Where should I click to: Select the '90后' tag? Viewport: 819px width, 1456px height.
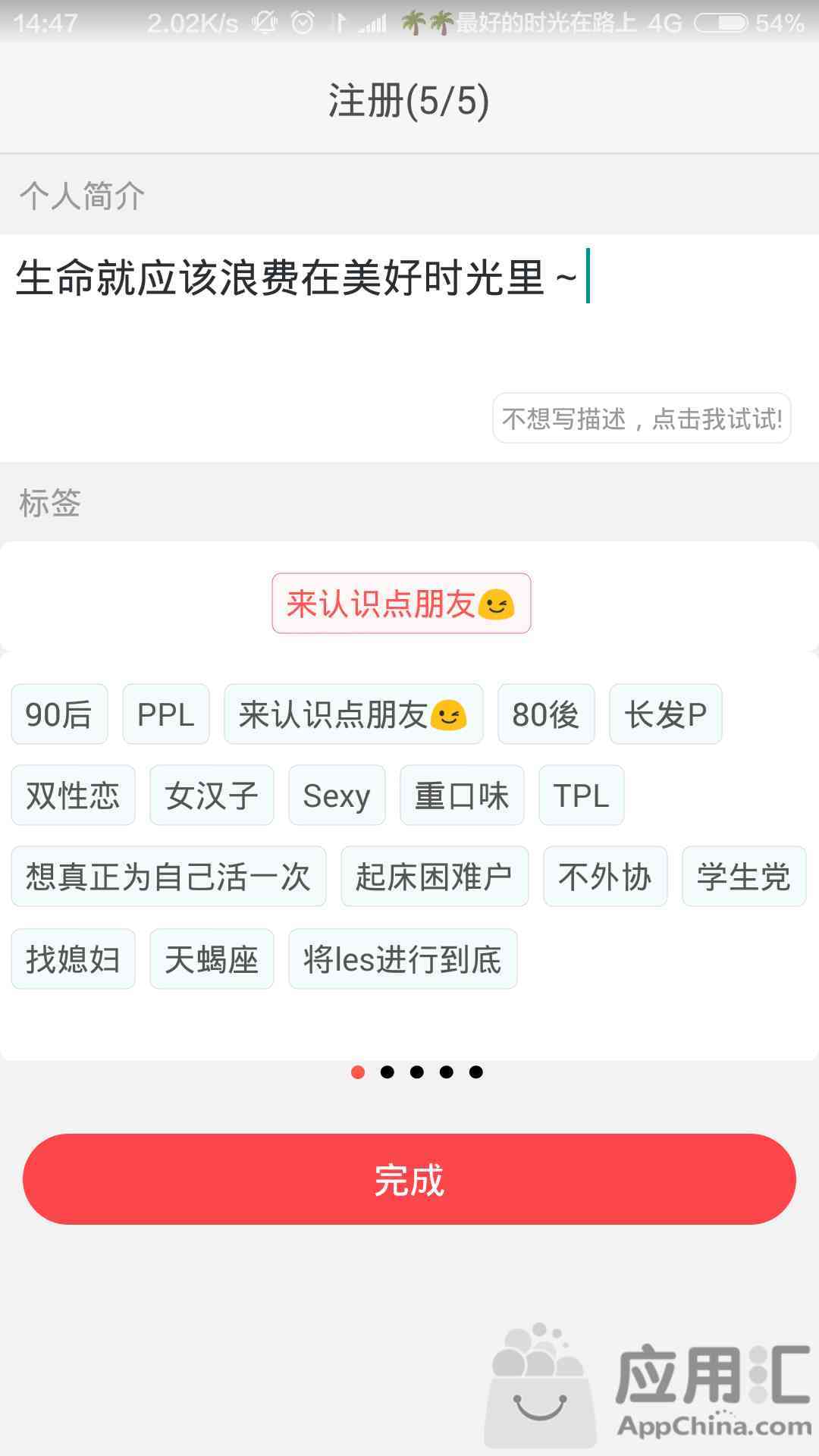(59, 714)
